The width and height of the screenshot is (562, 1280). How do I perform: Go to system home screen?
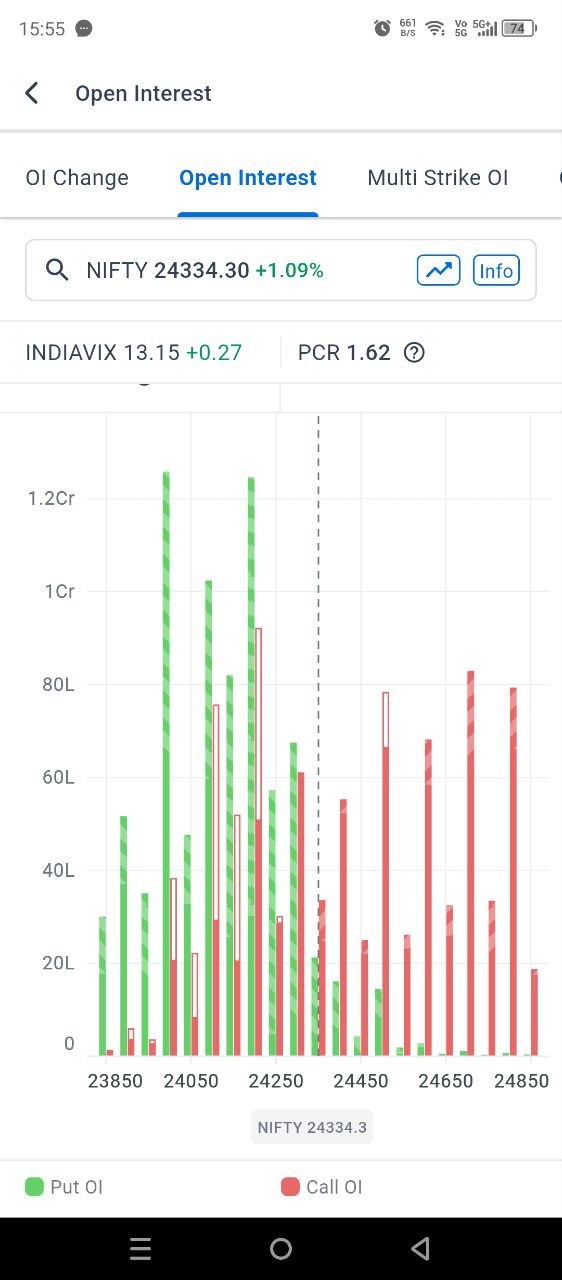281,1248
